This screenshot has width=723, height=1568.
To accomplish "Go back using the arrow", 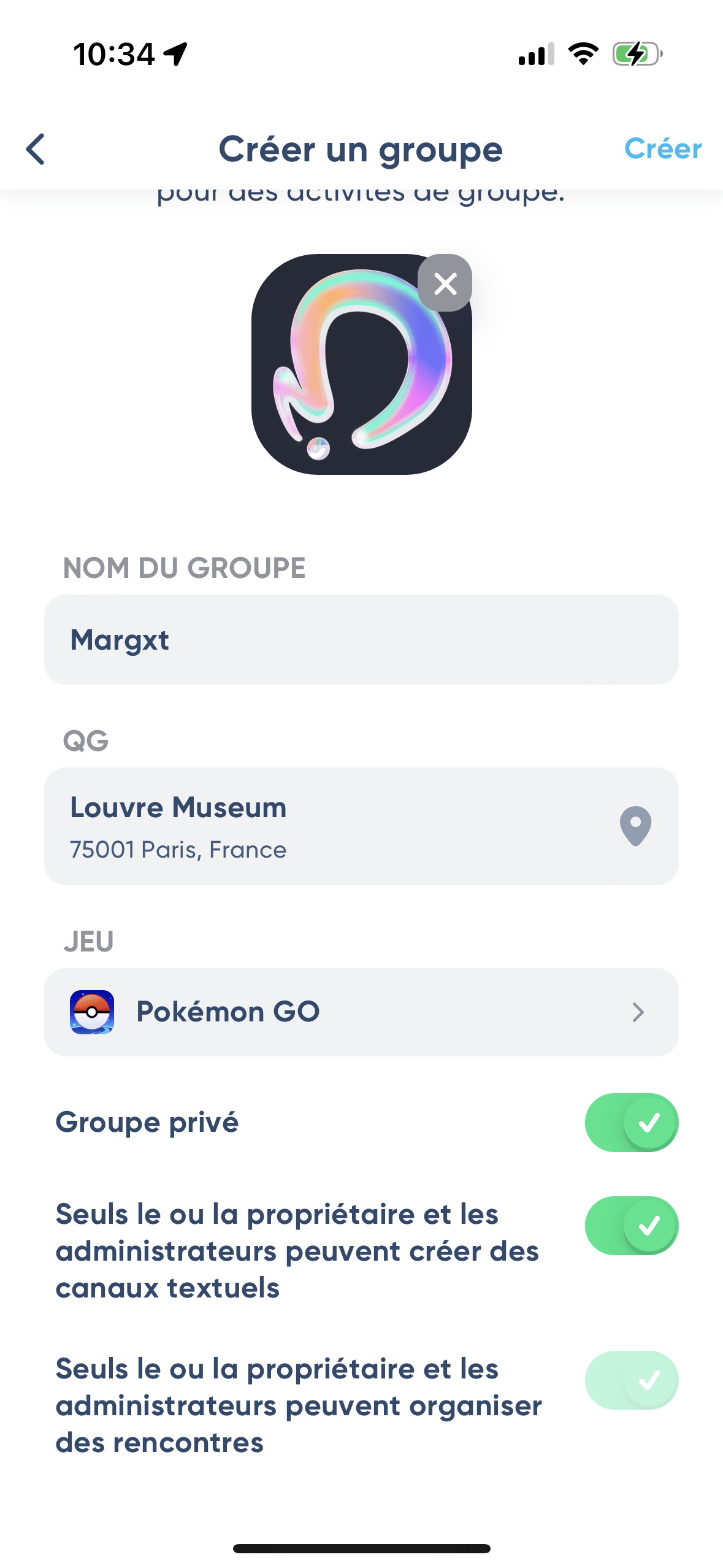I will click(x=36, y=149).
